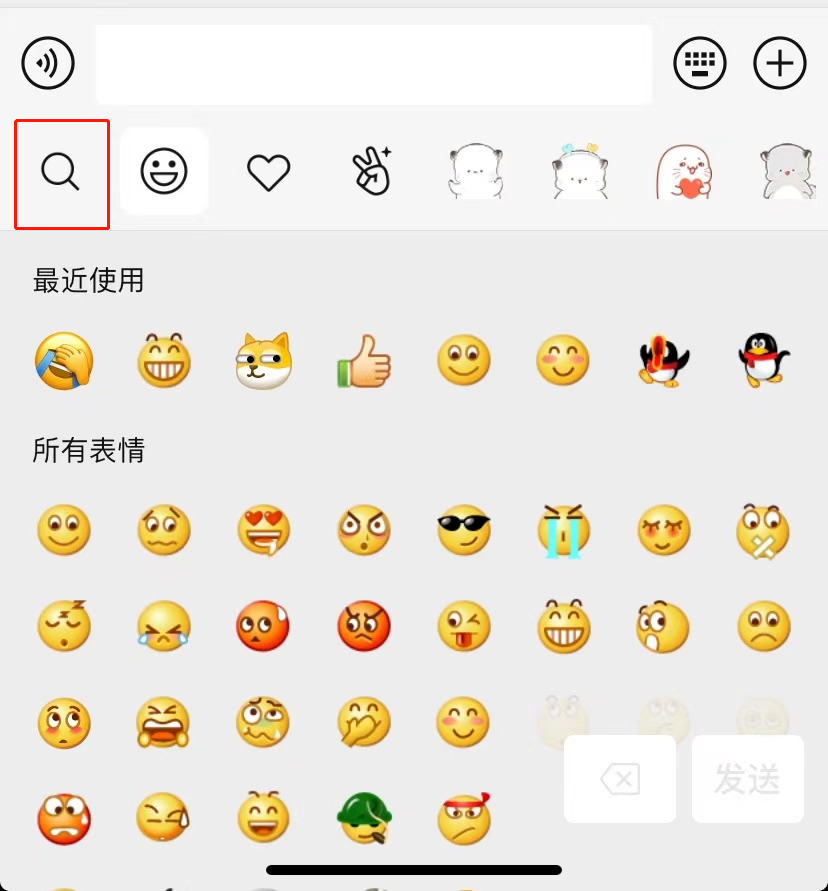Viewport: 828px width, 891px height.
Task: Tap the 发送 send button
Action: (747, 779)
